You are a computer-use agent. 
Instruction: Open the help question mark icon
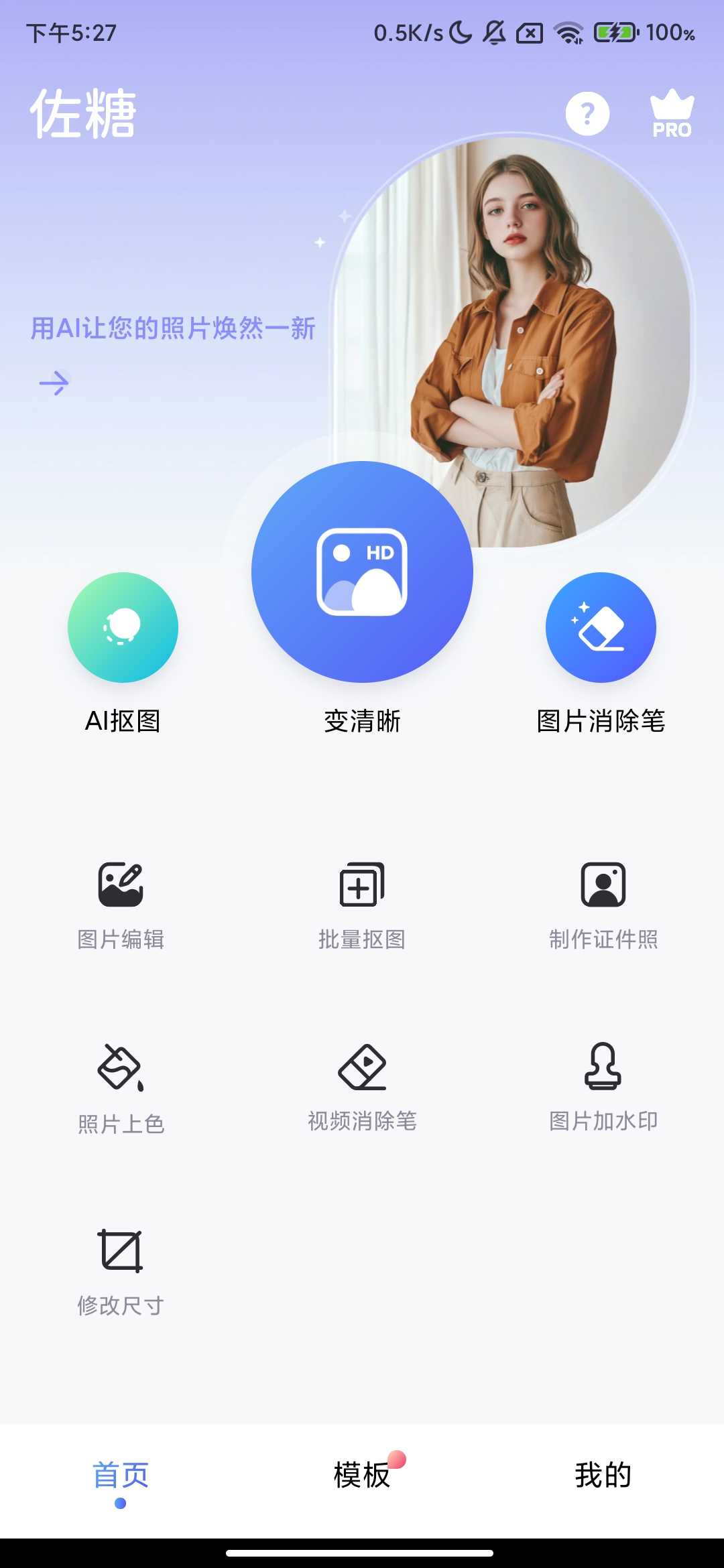(x=587, y=114)
